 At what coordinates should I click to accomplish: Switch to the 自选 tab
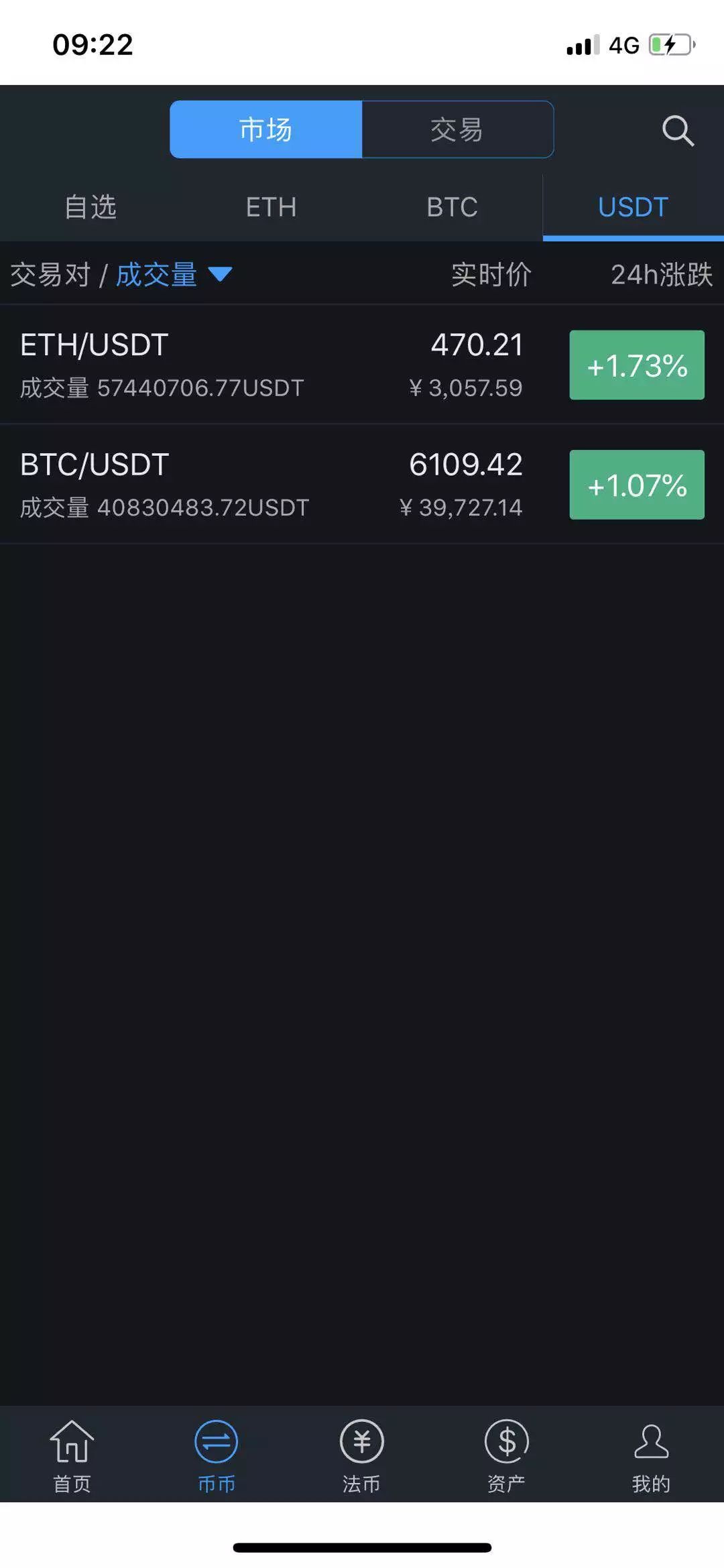(90, 207)
